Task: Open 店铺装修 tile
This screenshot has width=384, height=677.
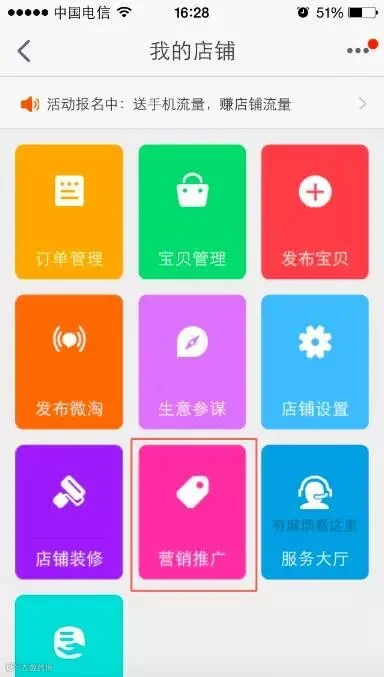Action: coord(69,512)
